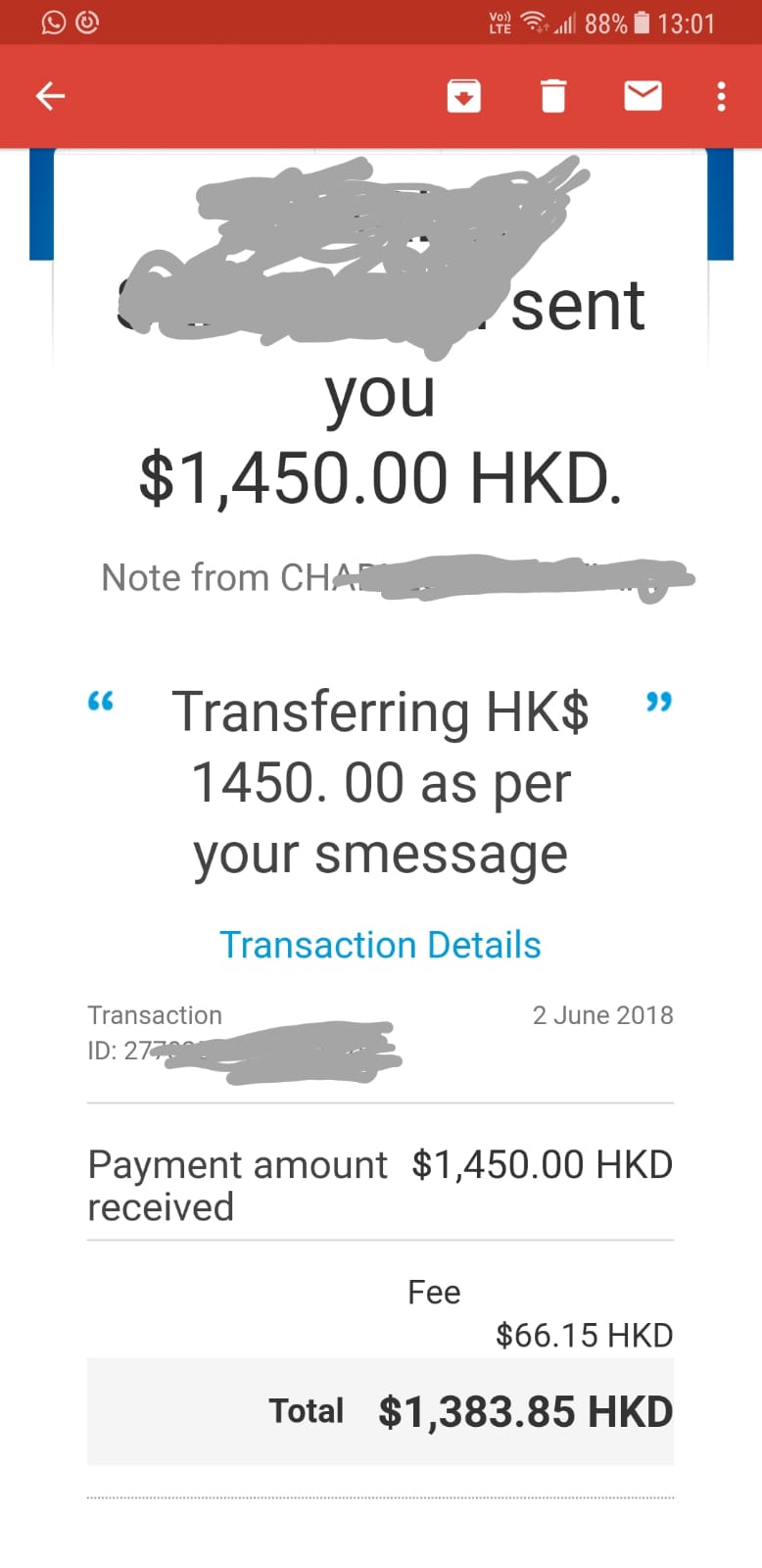This screenshot has height=1568, width=762.
Task: Go back to the inbox
Action: 50,96
